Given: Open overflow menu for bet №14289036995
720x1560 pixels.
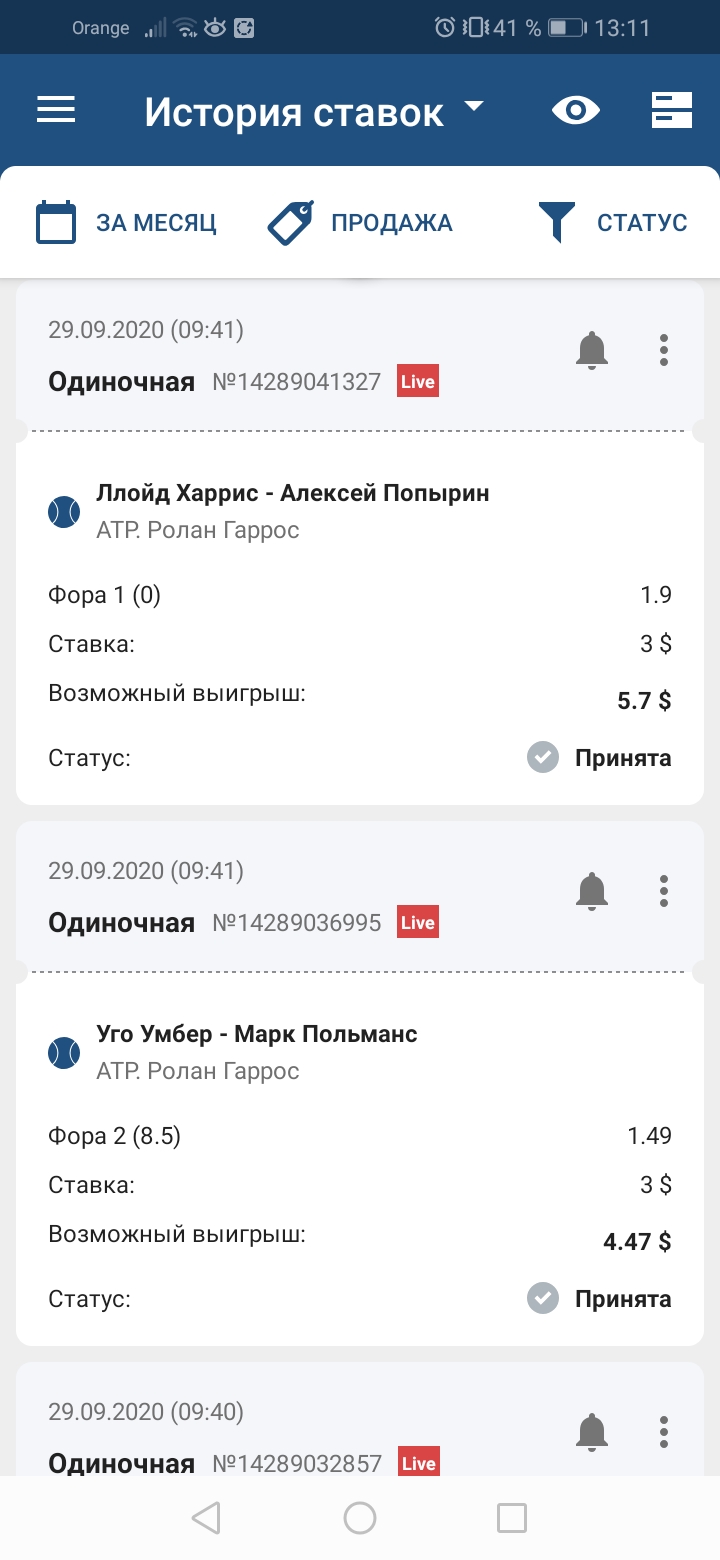Looking at the screenshot, I should pyautogui.click(x=664, y=891).
